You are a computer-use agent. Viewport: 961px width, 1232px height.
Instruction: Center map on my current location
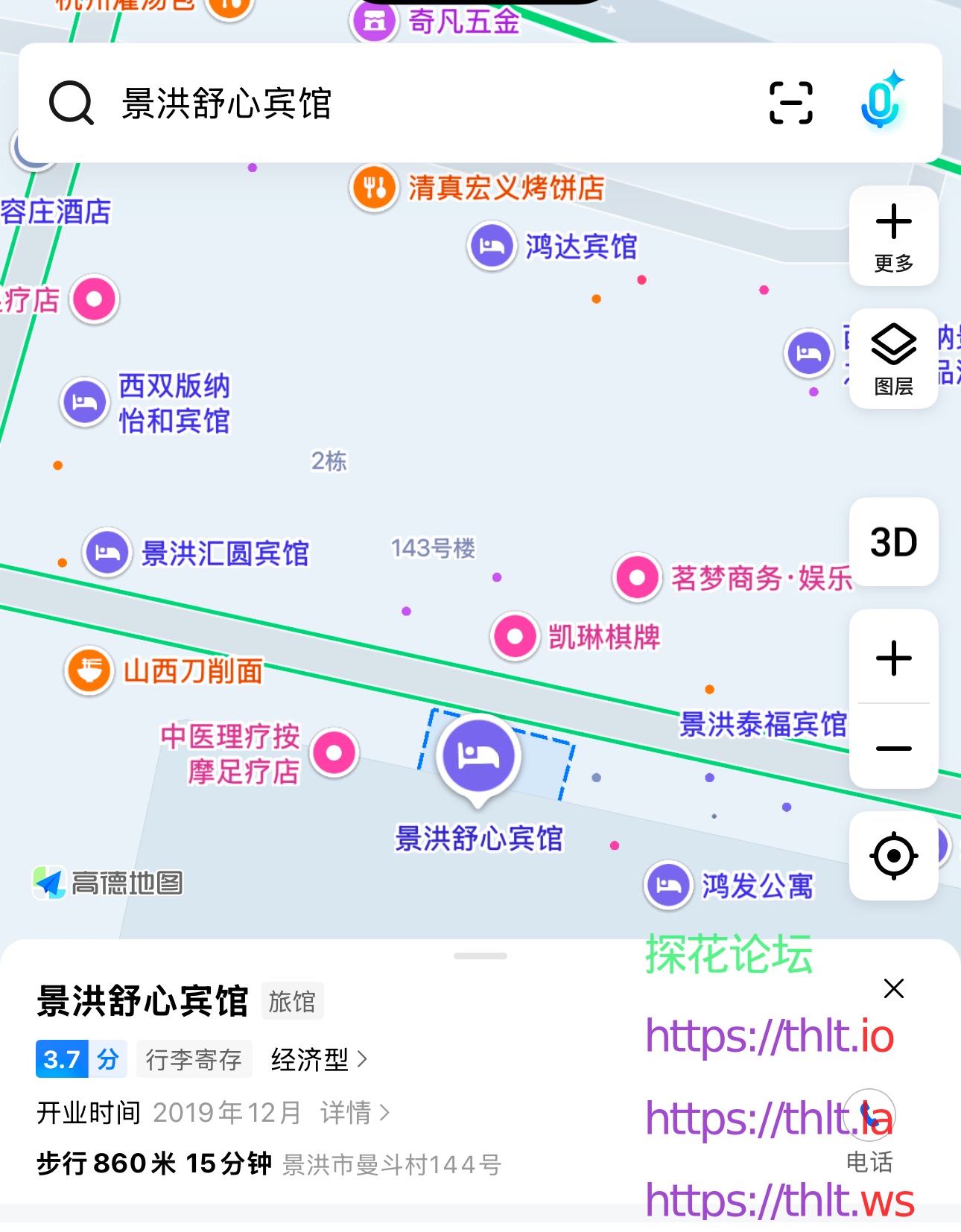tap(893, 856)
